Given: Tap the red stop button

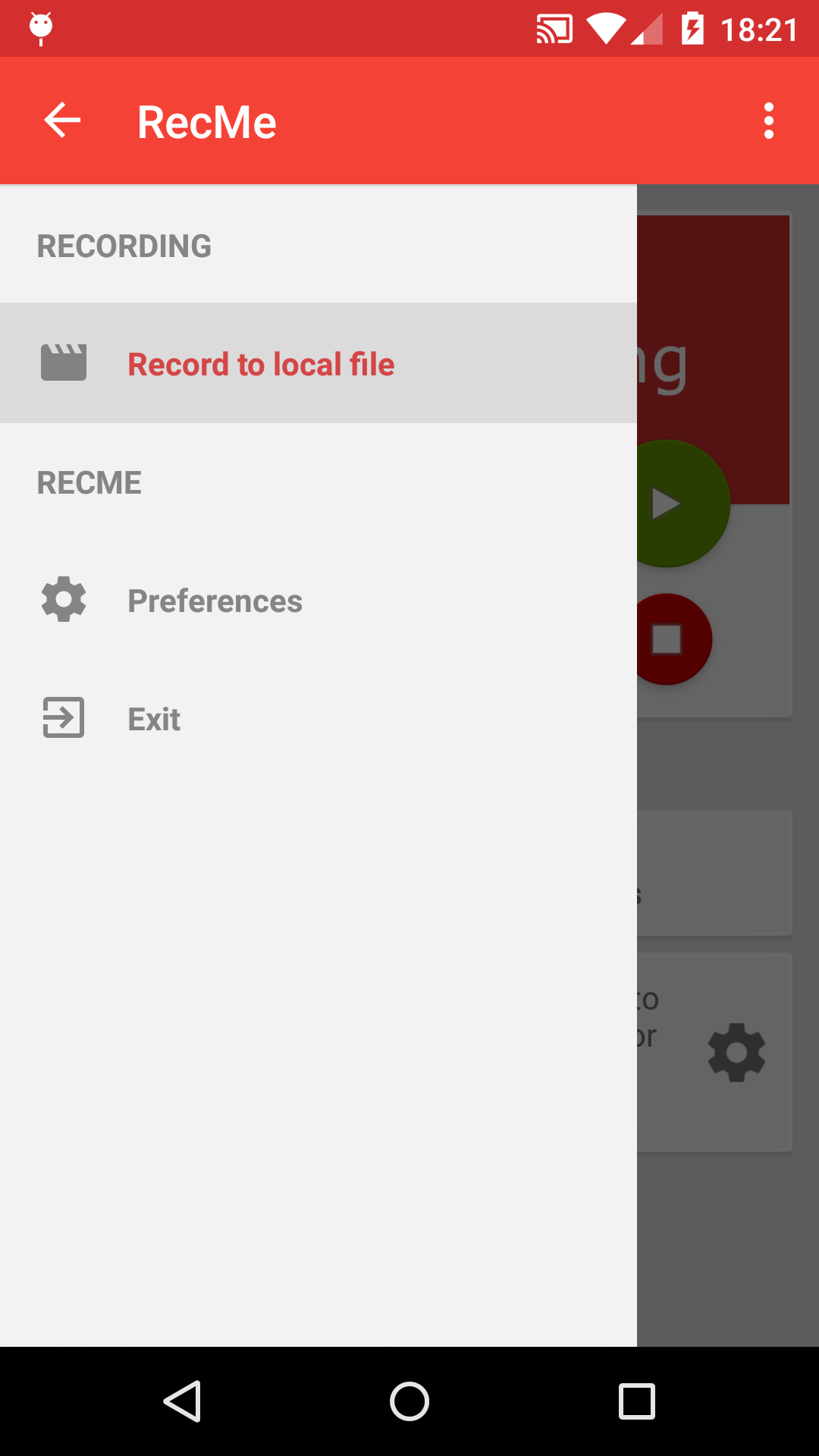Looking at the screenshot, I should (671, 639).
